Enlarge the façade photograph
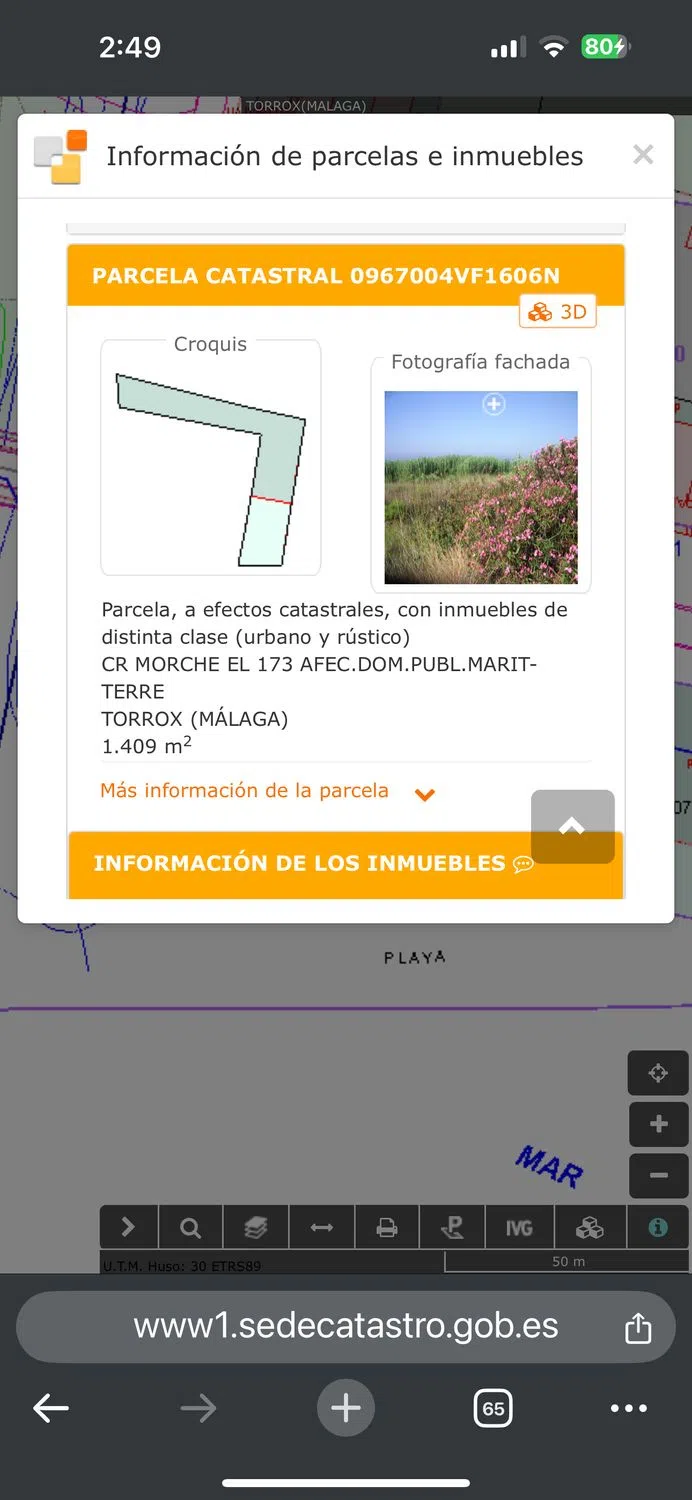The height and width of the screenshot is (1500, 692). (494, 405)
